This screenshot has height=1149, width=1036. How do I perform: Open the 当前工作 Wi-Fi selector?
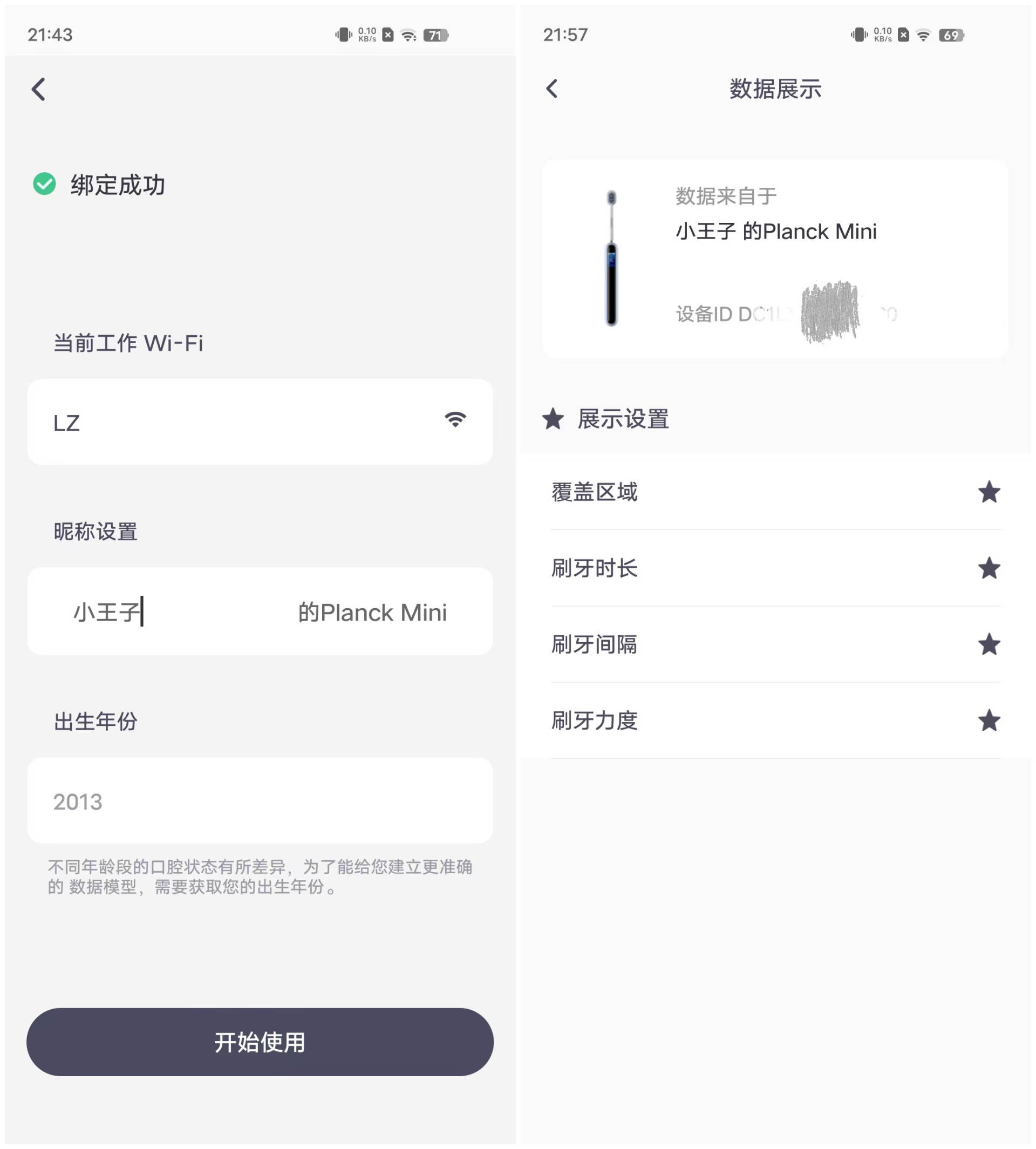tap(260, 421)
